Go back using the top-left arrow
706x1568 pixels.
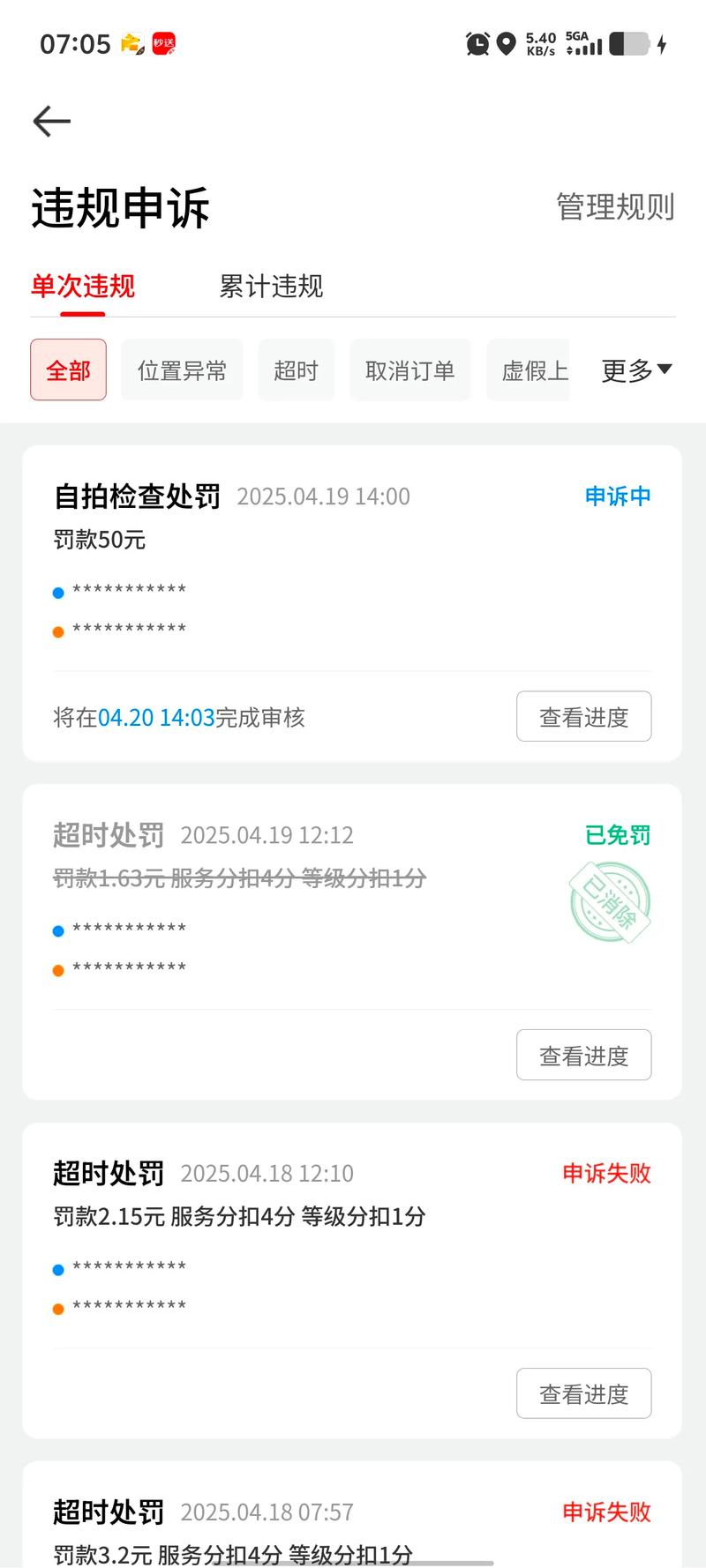click(x=52, y=122)
